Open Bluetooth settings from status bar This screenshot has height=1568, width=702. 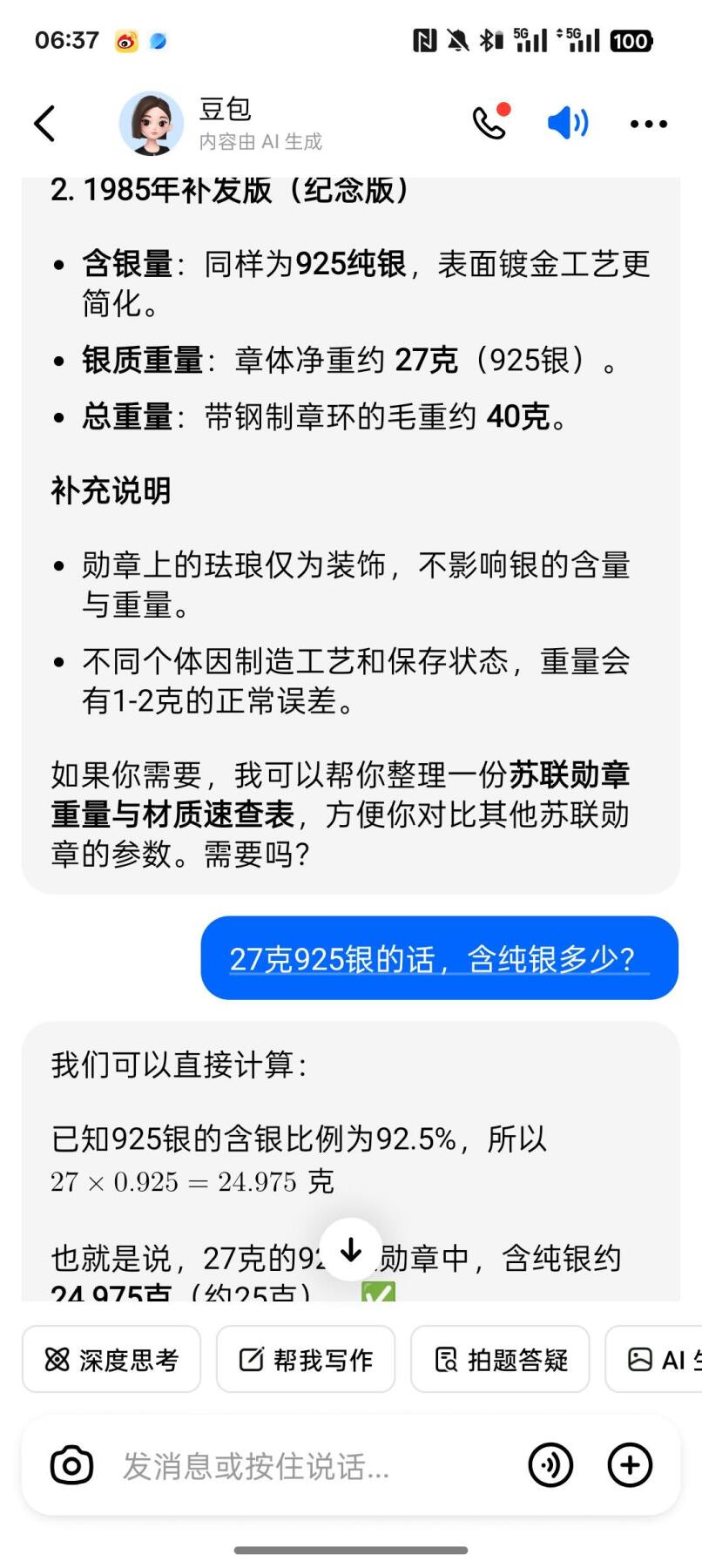tap(489, 40)
